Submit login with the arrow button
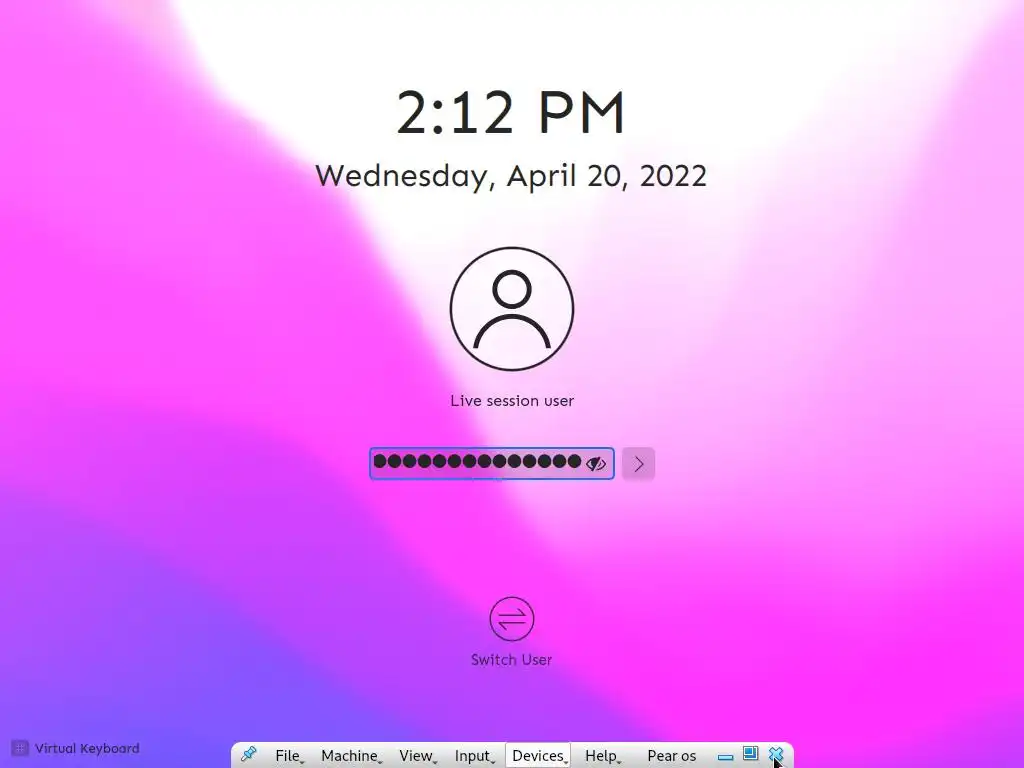The height and width of the screenshot is (768, 1024). 638,464
